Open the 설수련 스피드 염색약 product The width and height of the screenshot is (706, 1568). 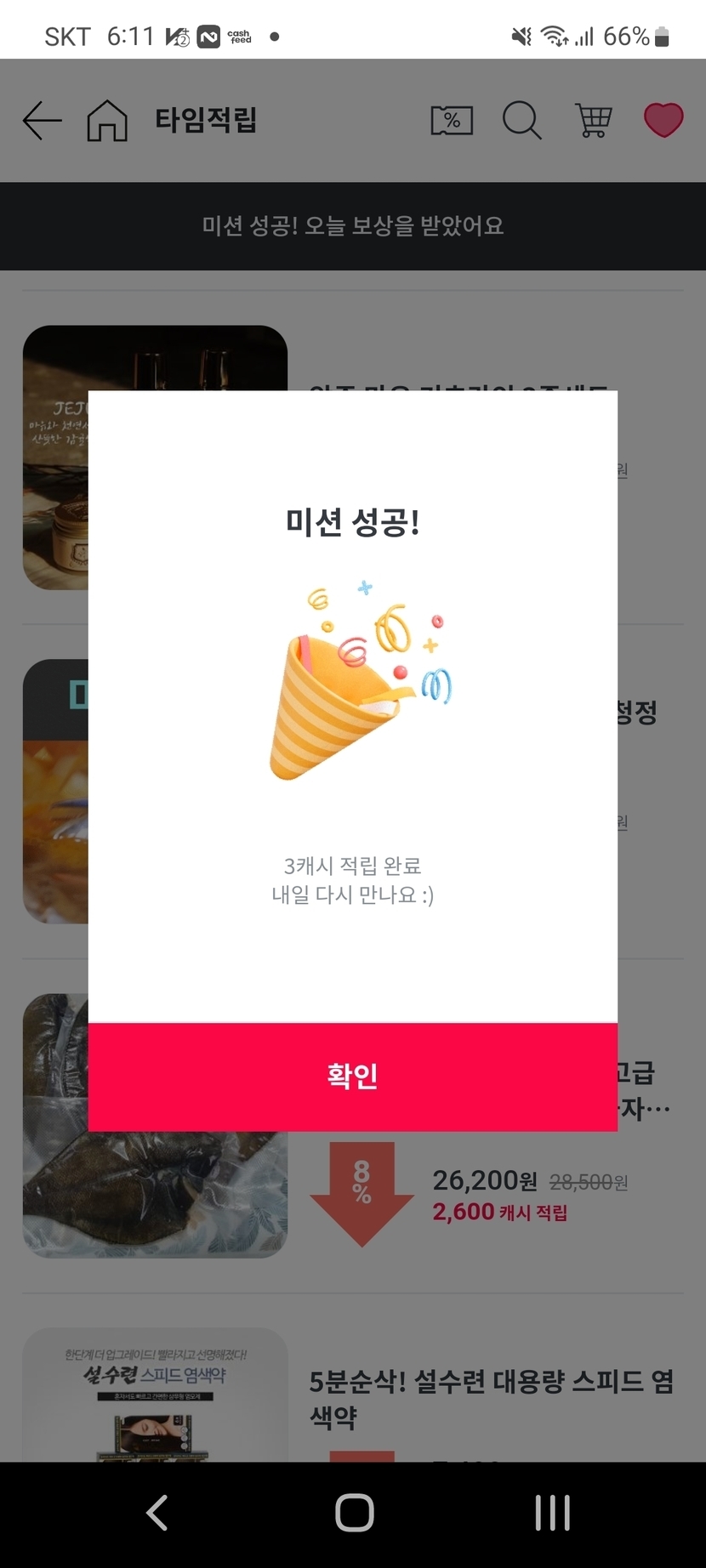click(491, 1398)
